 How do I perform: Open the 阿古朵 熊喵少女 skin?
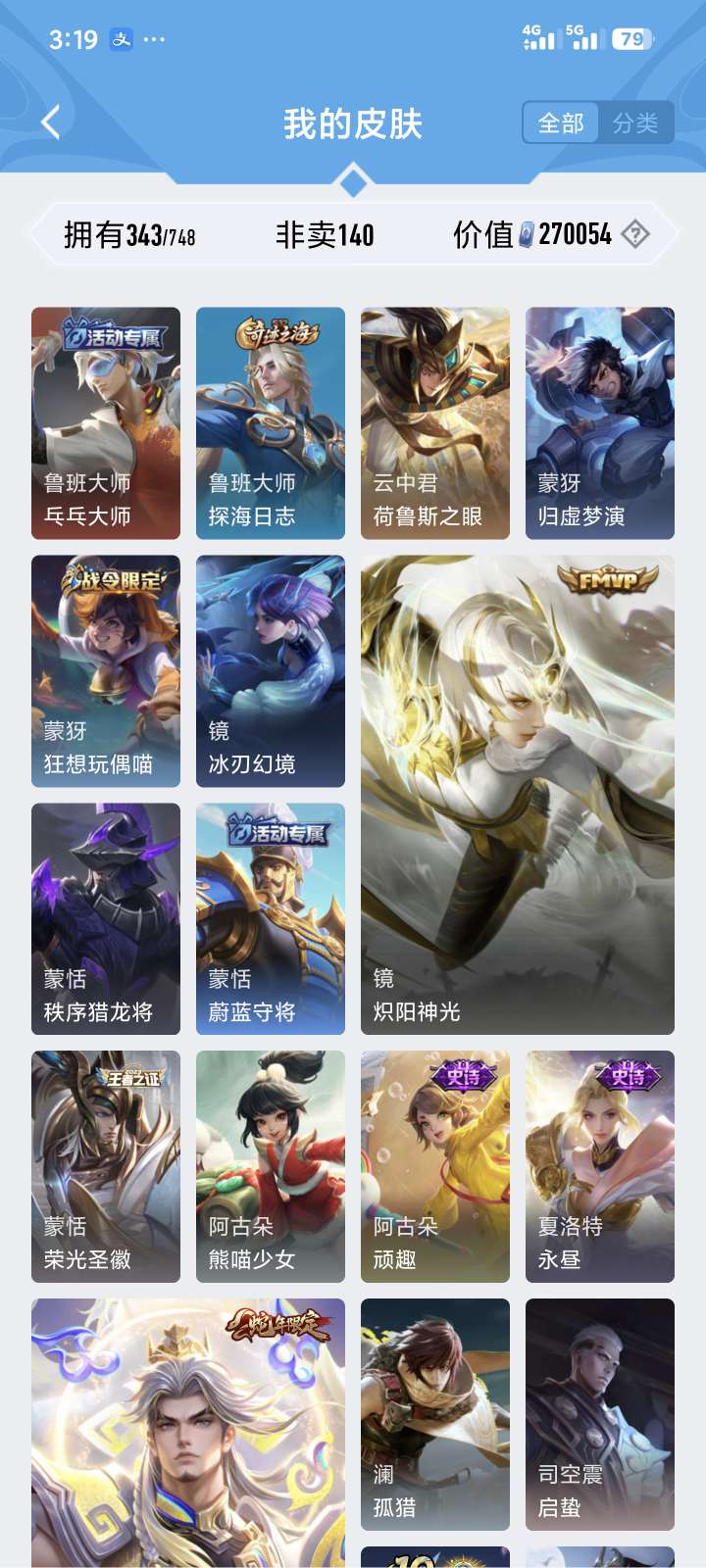[x=271, y=1166]
